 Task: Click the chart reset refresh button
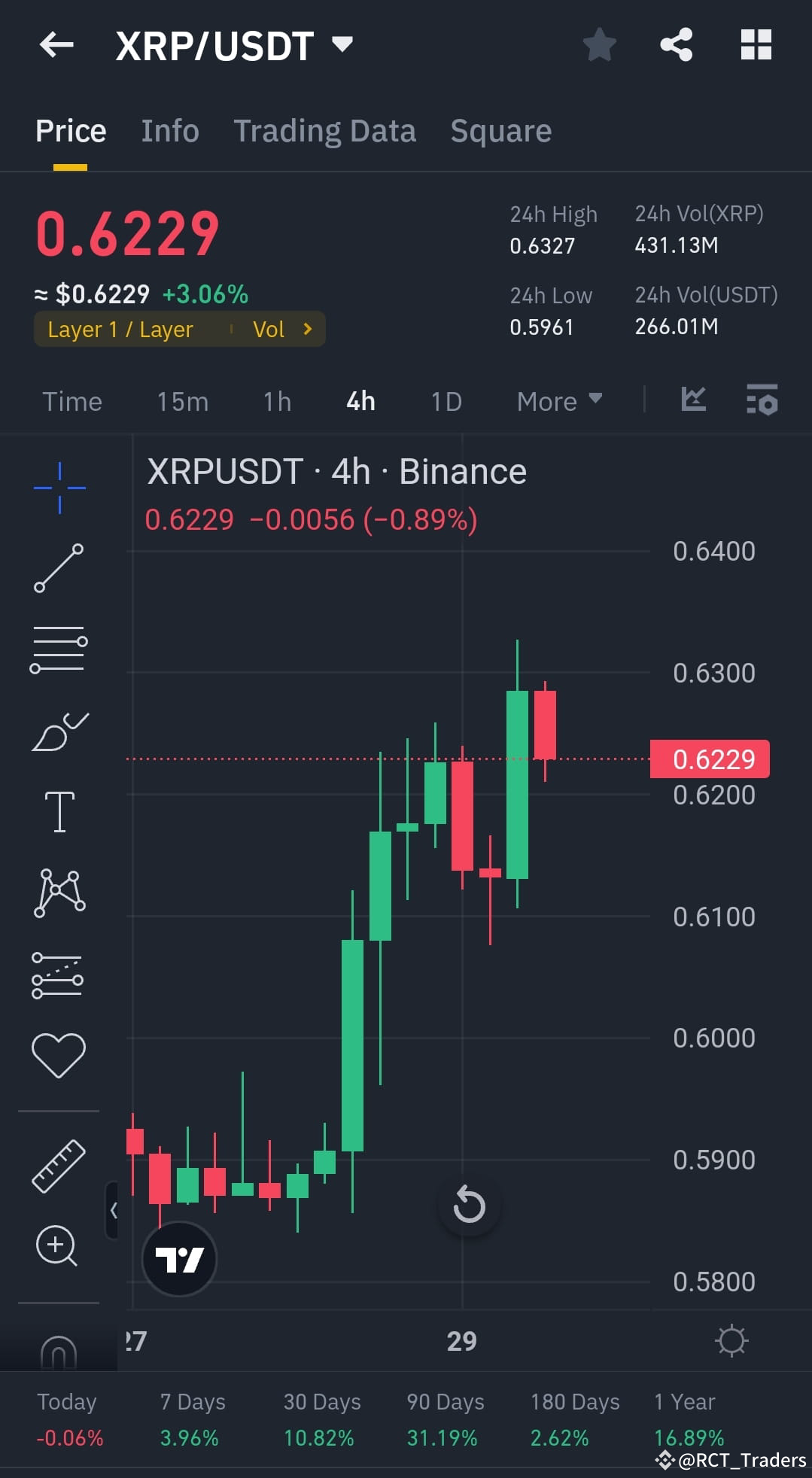[470, 1206]
